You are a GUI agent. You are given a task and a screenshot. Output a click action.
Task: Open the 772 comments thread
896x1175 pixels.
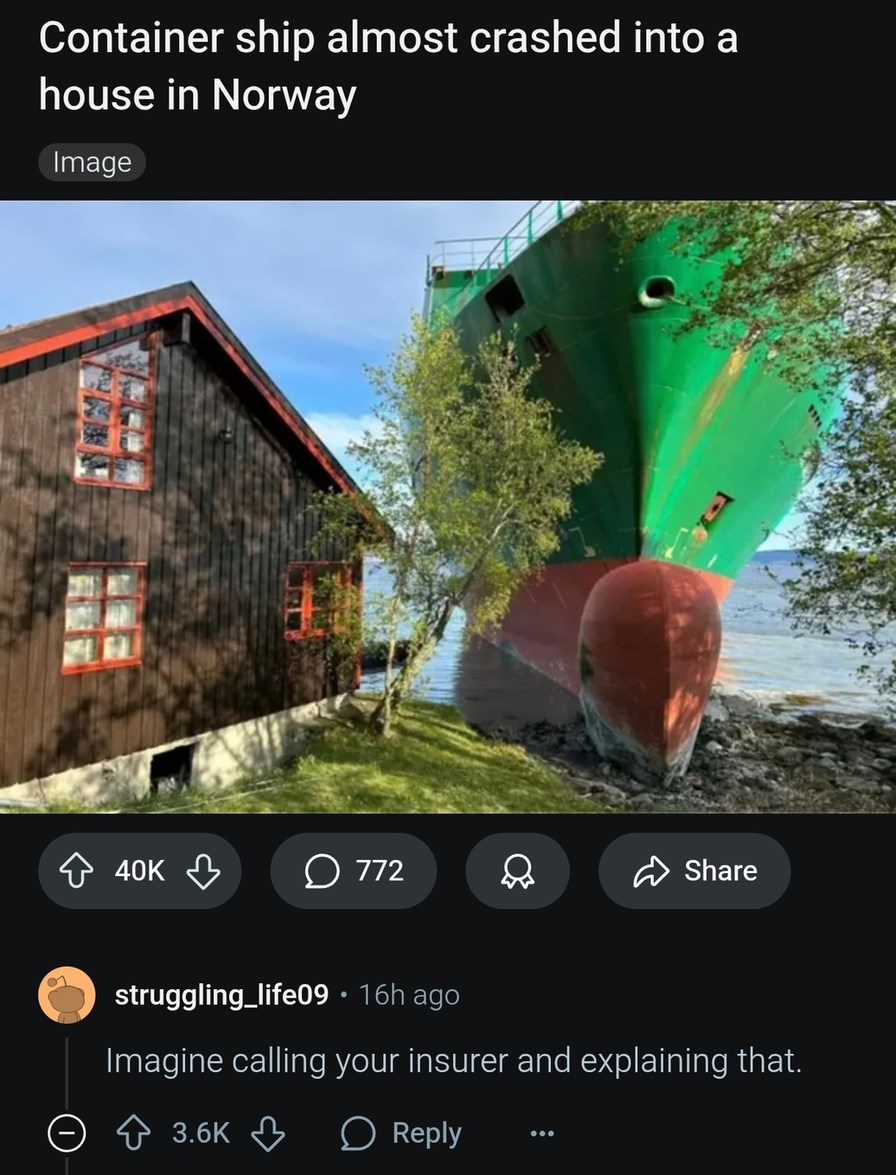pos(352,870)
